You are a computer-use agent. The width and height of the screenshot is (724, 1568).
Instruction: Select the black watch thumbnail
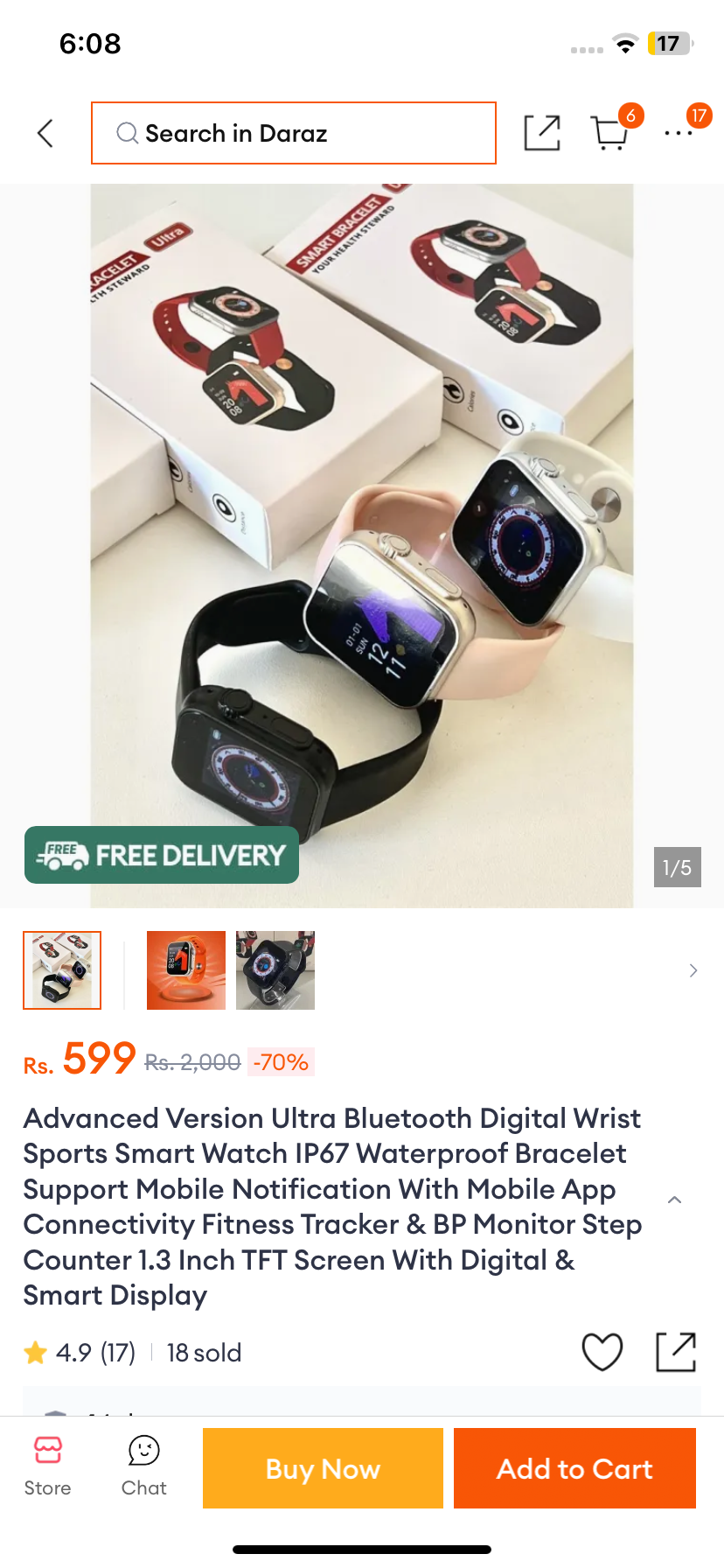click(275, 970)
